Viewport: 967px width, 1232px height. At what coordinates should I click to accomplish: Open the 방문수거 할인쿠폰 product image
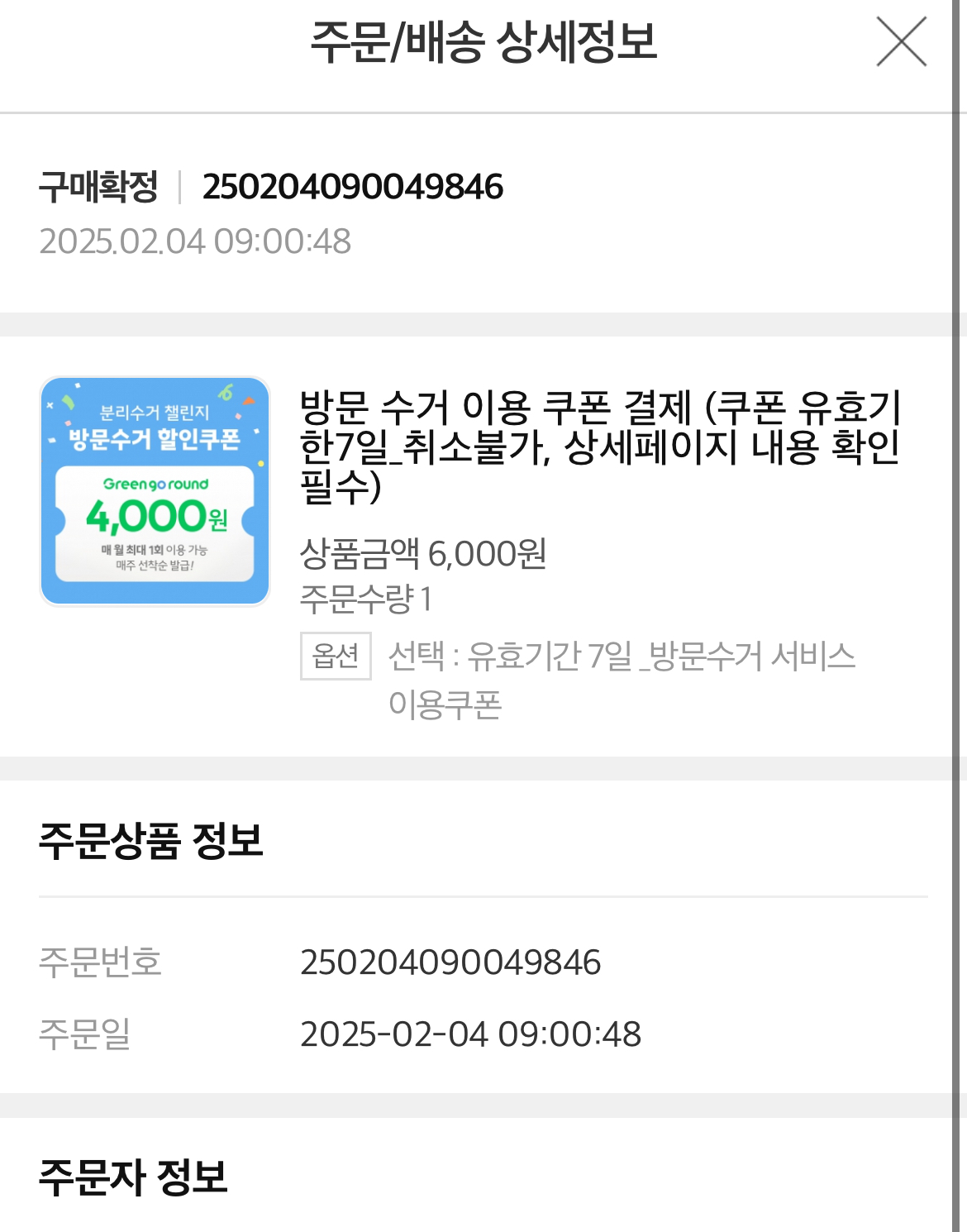155,491
